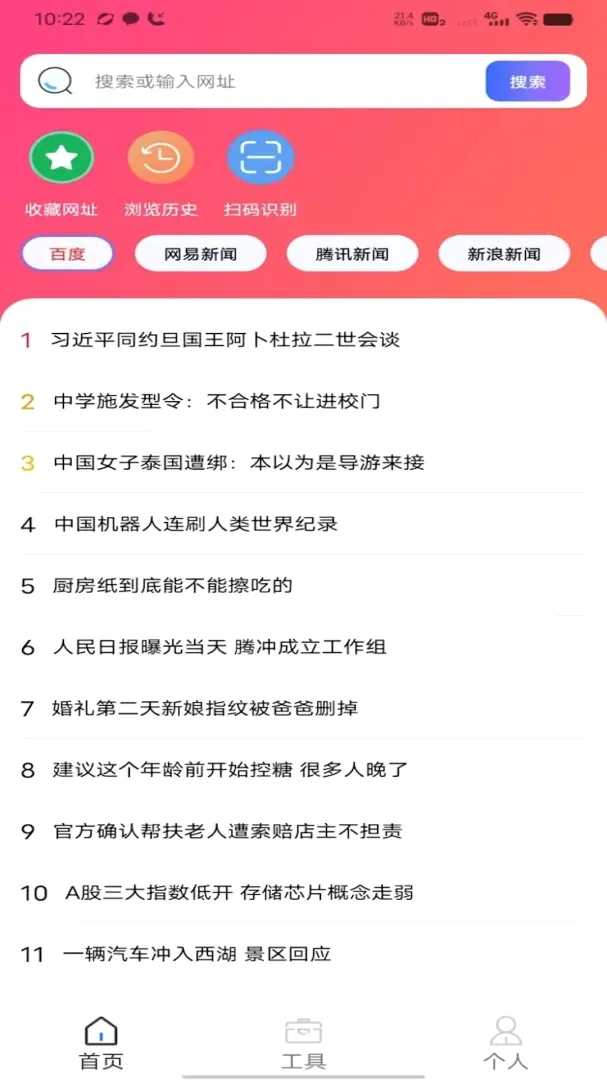The height and width of the screenshot is (1080, 607).
Task: Open headline 中学施发型令
Action: click(x=303, y=402)
